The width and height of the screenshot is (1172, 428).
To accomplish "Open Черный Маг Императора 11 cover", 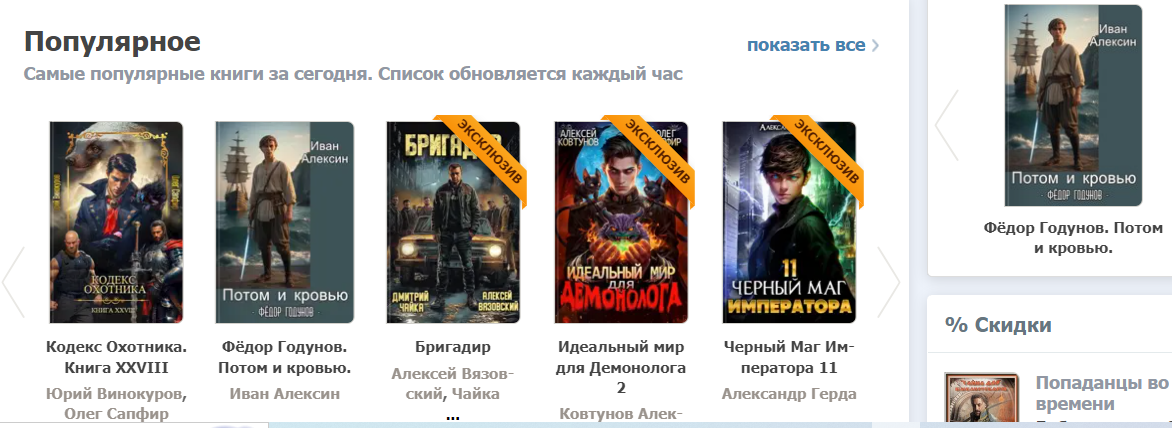I will tap(788, 222).
